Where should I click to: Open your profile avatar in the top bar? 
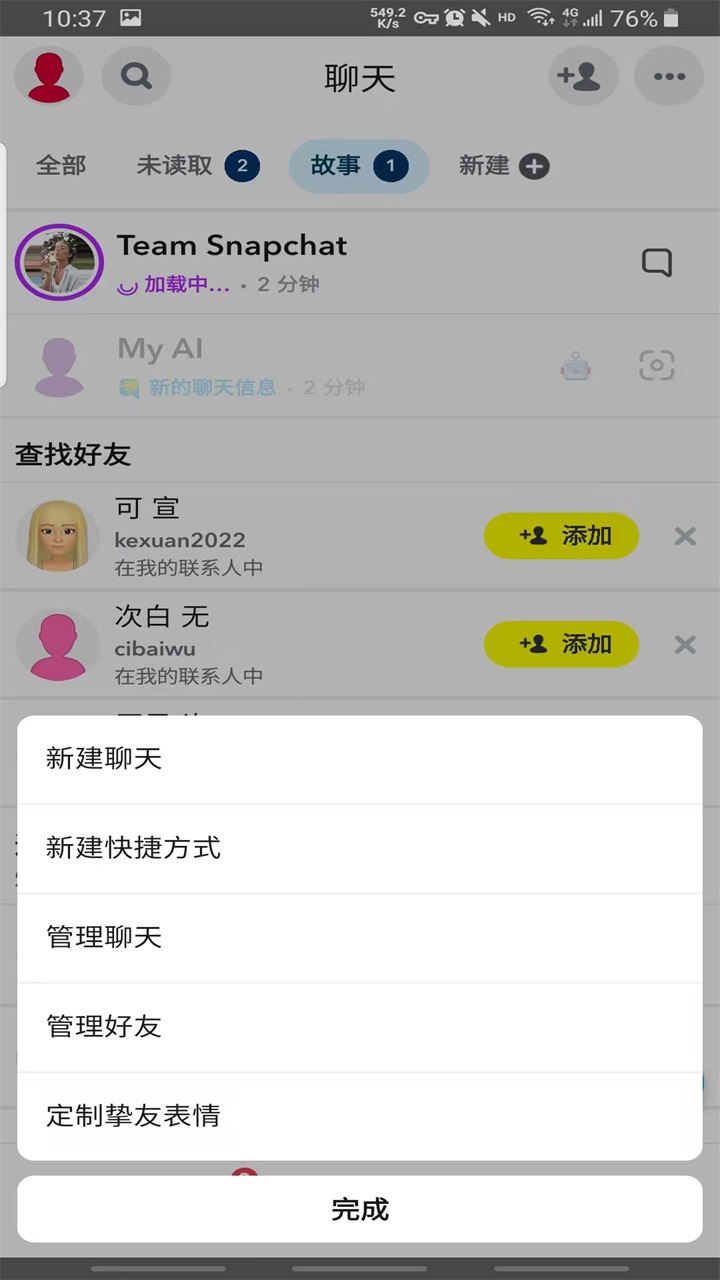pyautogui.click(x=49, y=76)
